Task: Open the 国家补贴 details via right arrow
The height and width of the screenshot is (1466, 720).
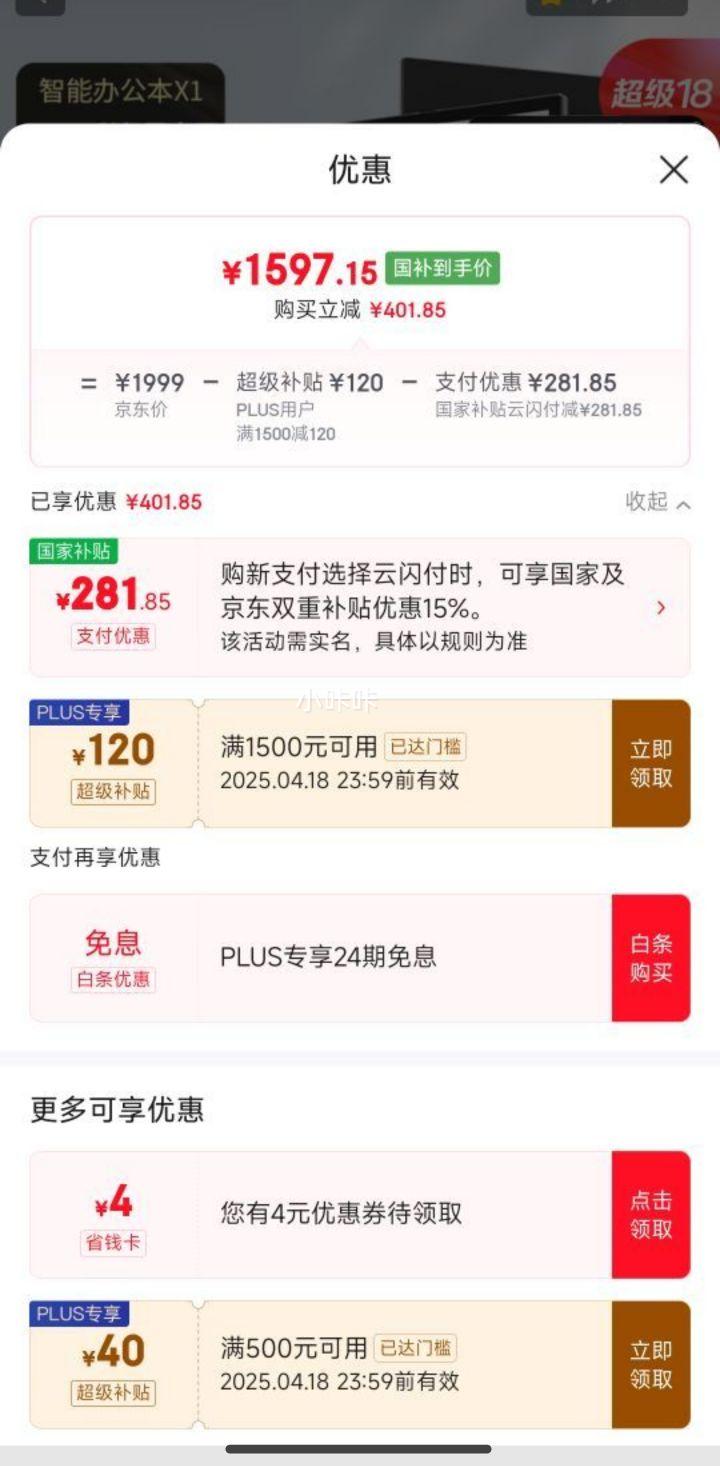Action: pyautogui.click(x=660, y=608)
